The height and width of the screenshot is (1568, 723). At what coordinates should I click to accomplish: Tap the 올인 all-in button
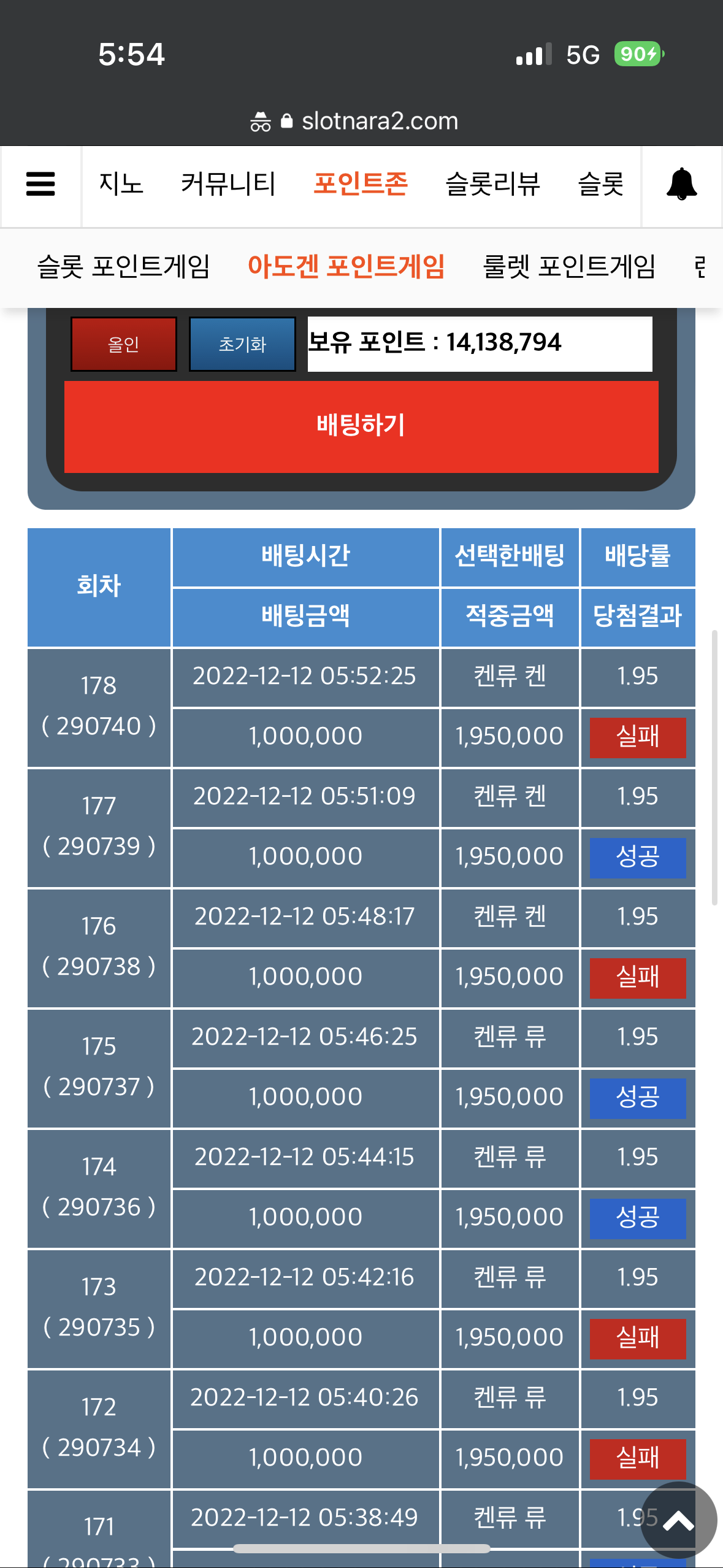124,344
